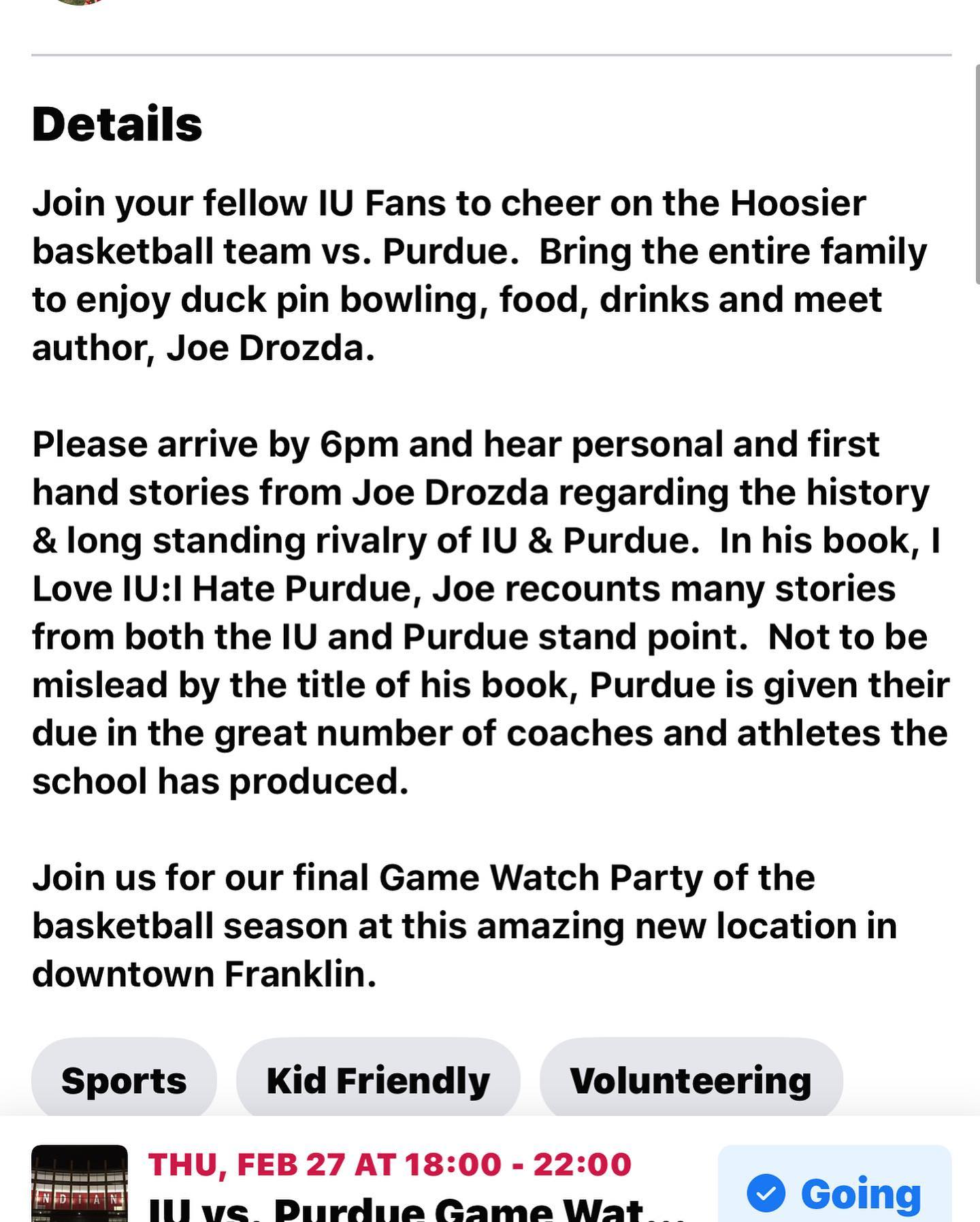Open the Kid Friendly tag
The height and width of the screenshot is (1222, 980).
[x=378, y=1080]
